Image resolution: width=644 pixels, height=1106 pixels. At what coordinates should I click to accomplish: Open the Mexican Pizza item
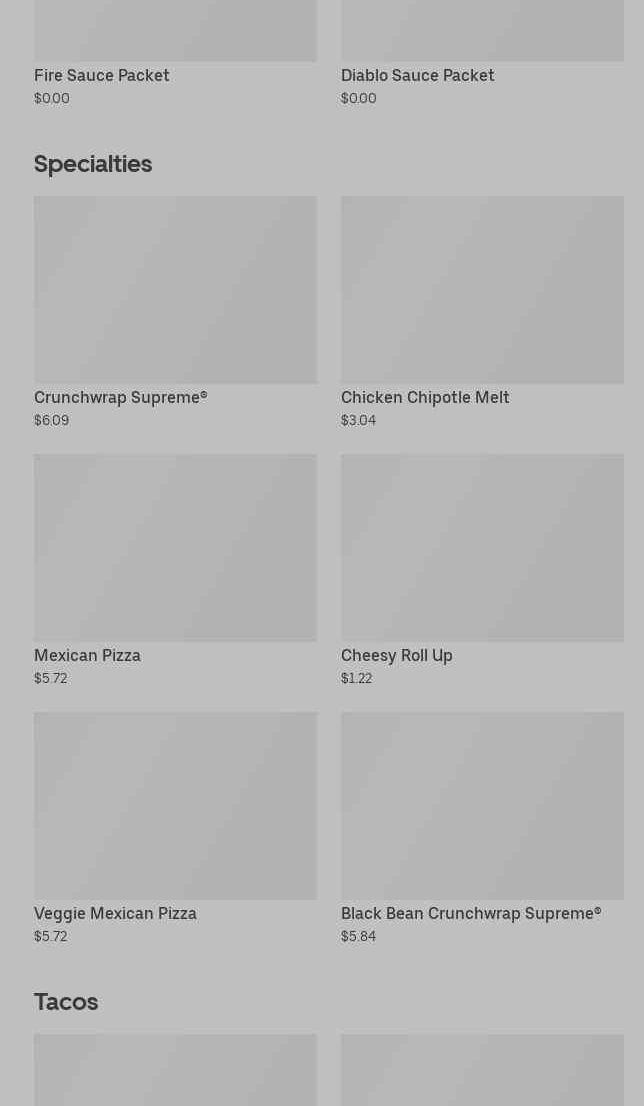(175, 548)
